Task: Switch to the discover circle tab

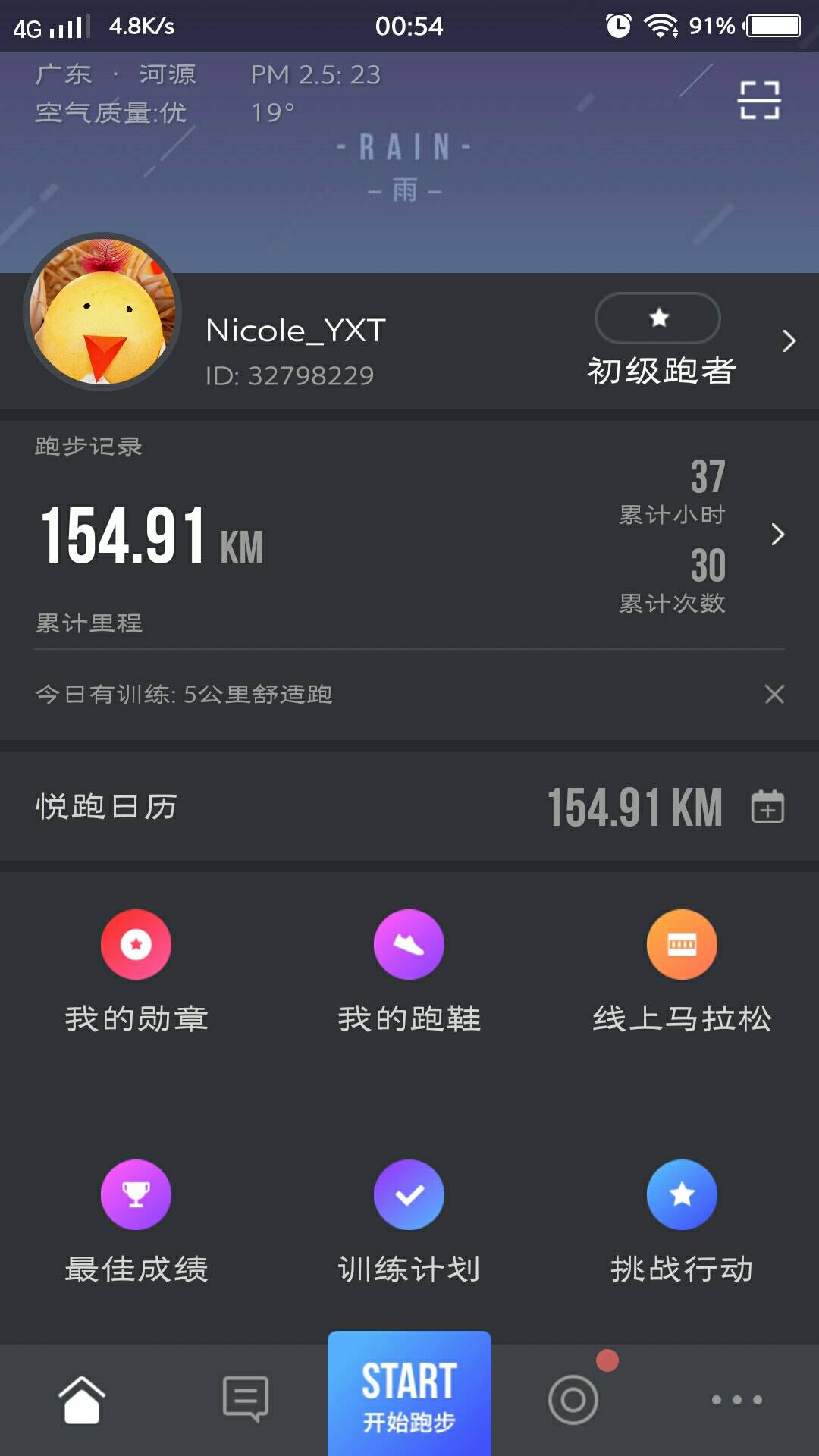Action: [573, 1399]
